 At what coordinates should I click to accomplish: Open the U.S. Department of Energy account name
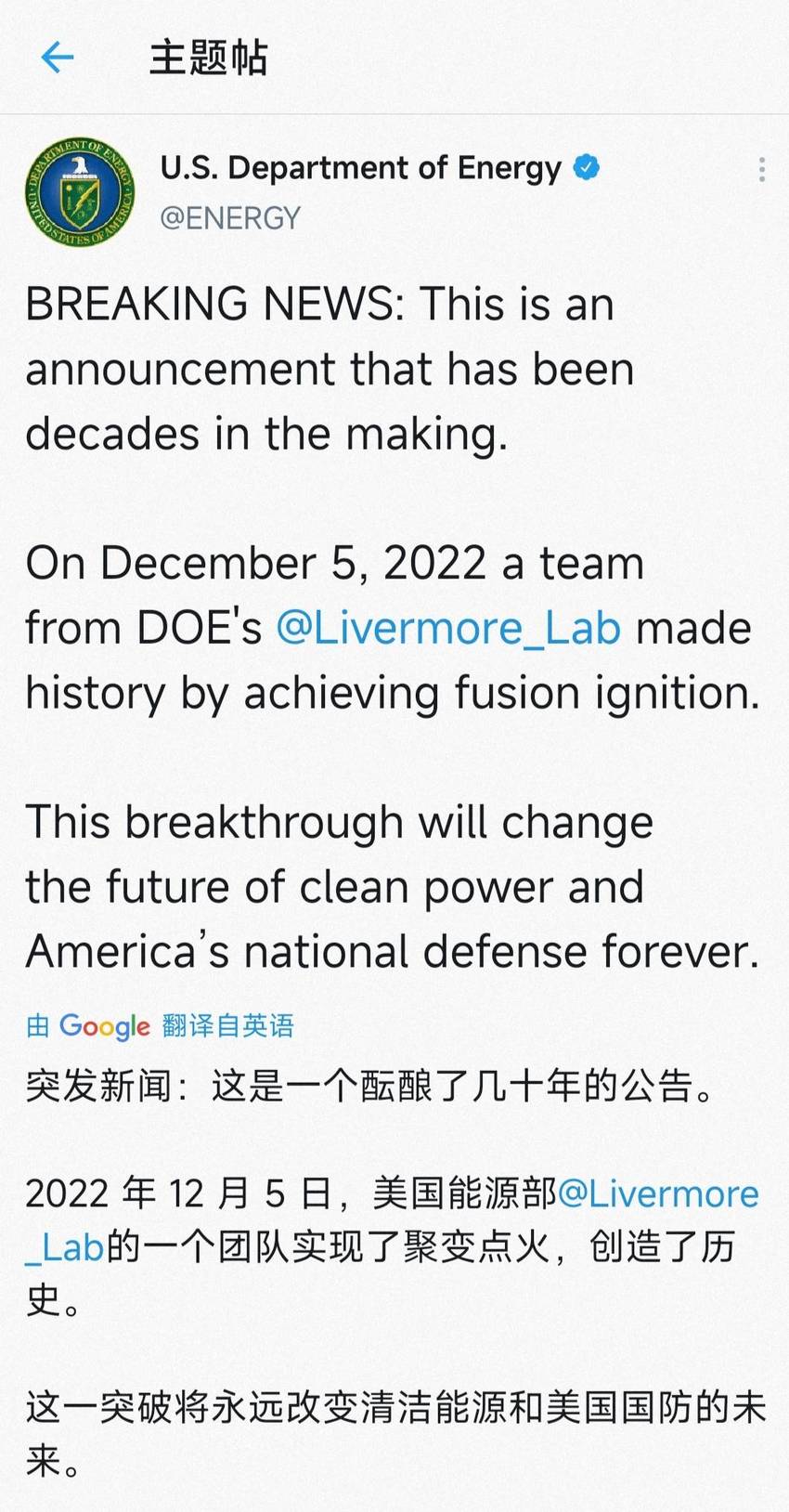click(360, 168)
